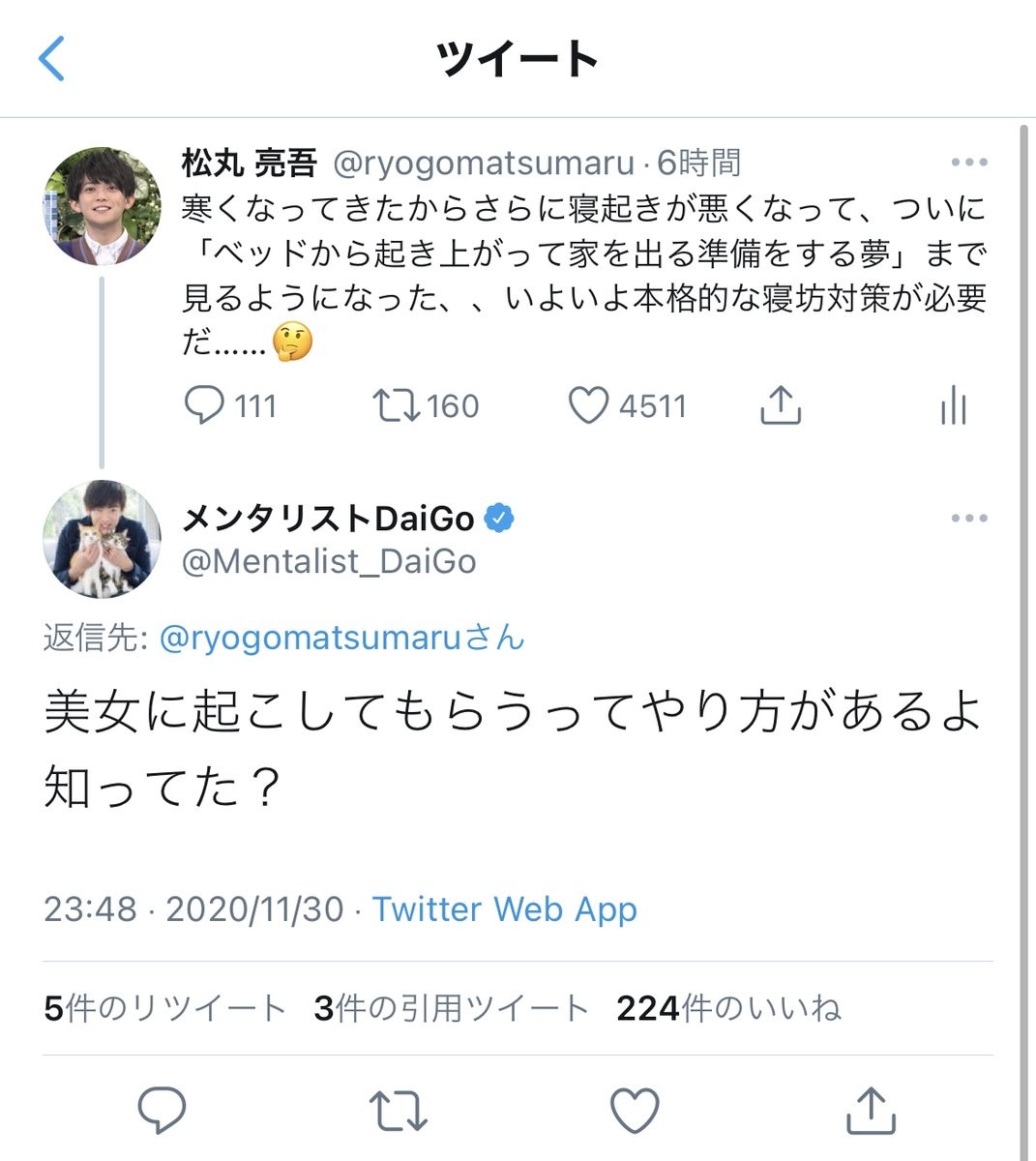Viewport: 1036px width, 1161px height.
Task: Reply to メンタリストDaiGo's tweet
Action: pyautogui.click(x=162, y=1110)
